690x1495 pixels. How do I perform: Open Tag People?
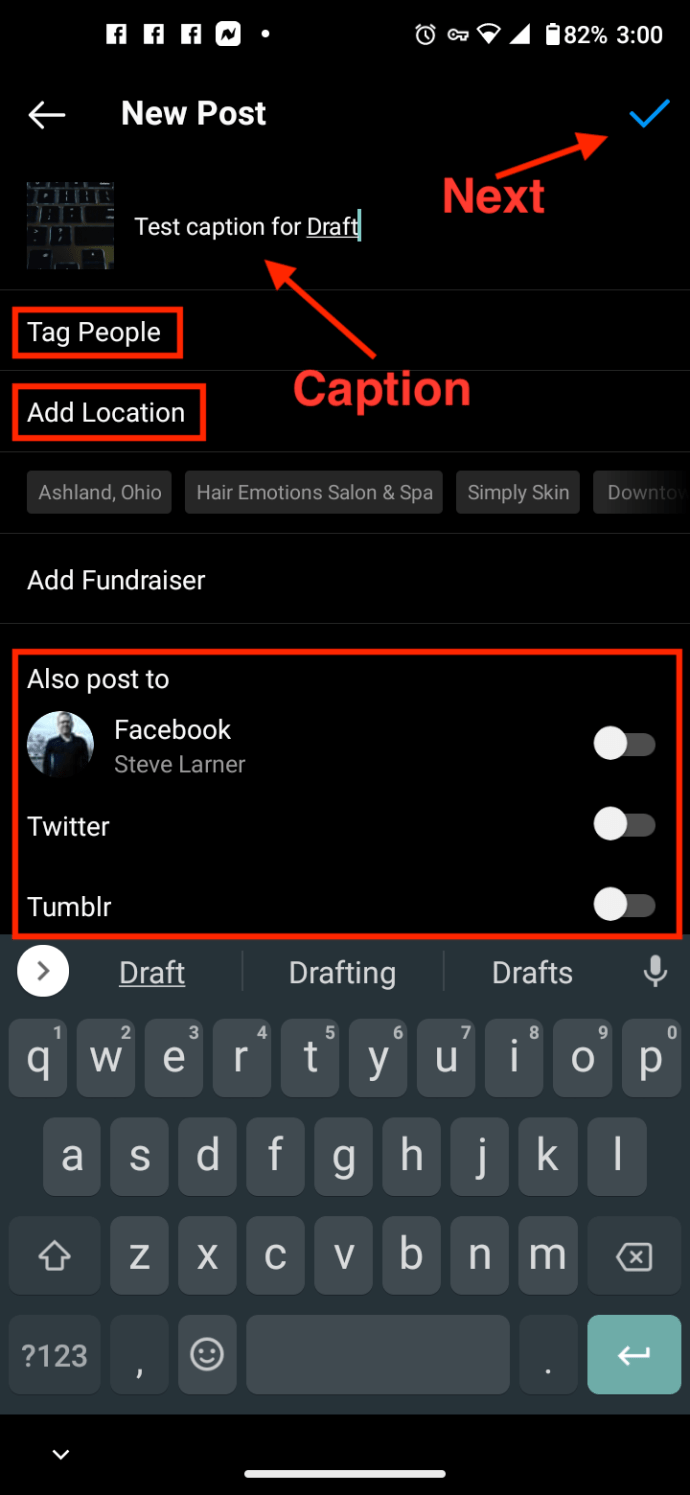pyautogui.click(x=94, y=332)
